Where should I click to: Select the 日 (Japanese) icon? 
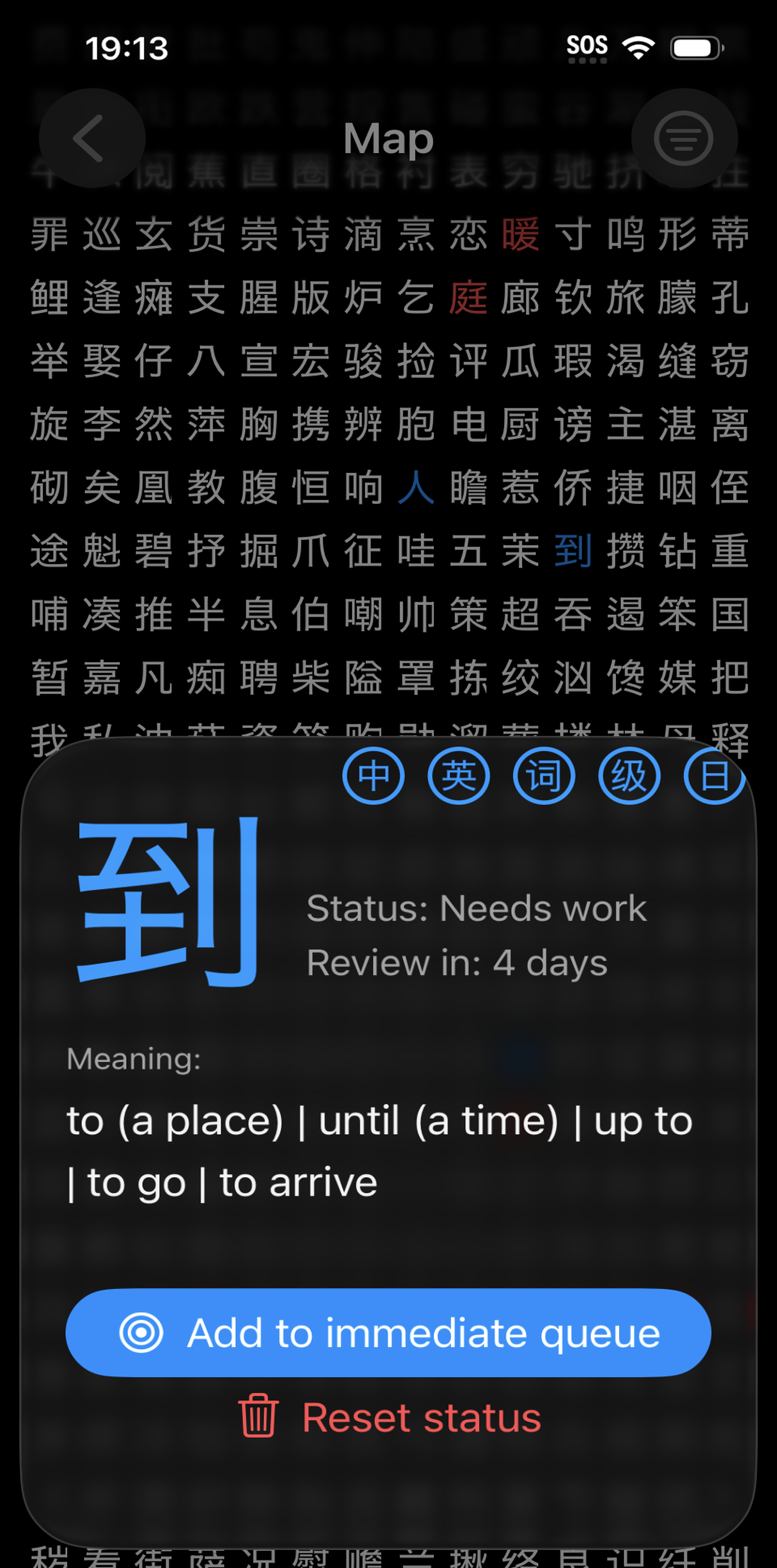tap(714, 776)
